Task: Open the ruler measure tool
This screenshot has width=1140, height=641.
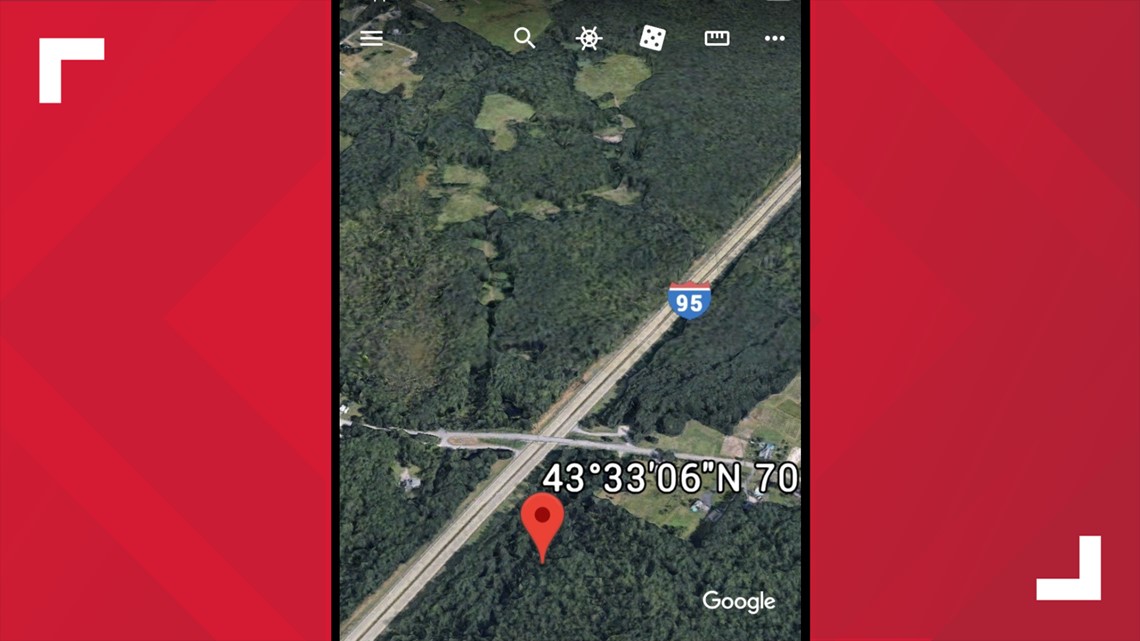Action: [716, 39]
